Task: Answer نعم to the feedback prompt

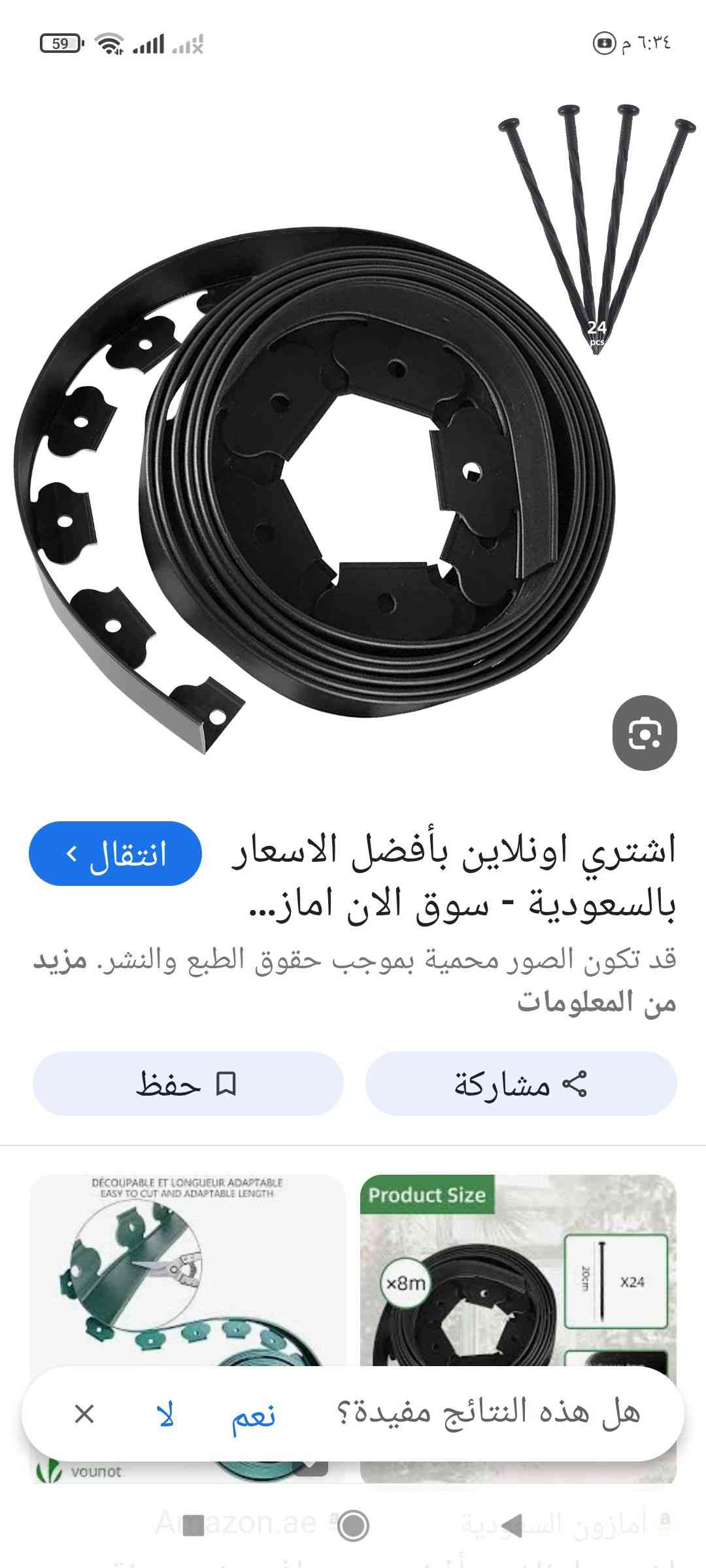Action: click(x=254, y=1414)
